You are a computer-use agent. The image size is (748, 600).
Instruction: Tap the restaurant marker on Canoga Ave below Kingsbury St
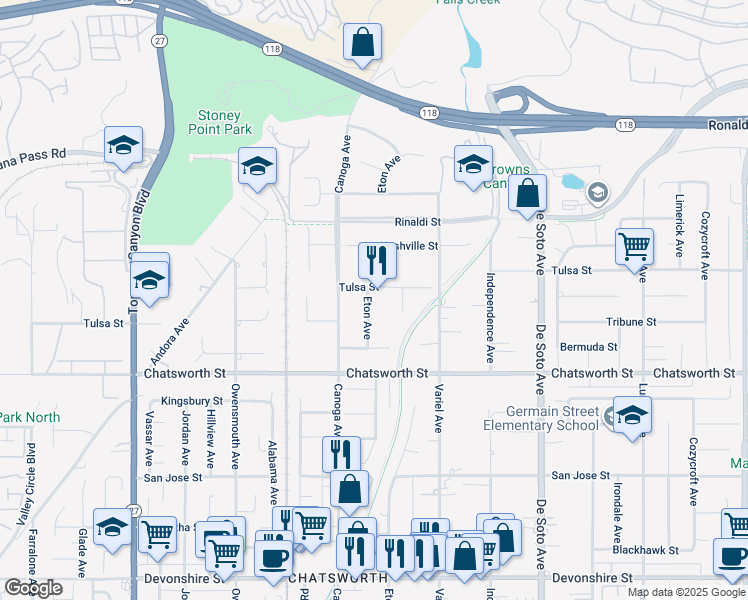pos(341,454)
